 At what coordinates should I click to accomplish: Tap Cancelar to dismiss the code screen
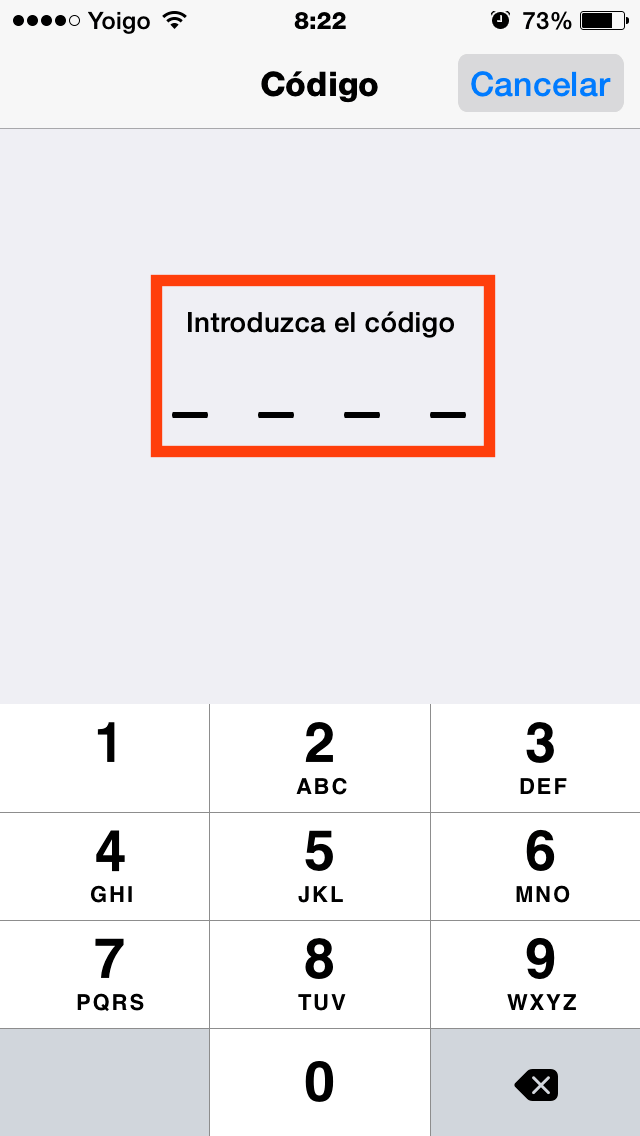[540, 84]
